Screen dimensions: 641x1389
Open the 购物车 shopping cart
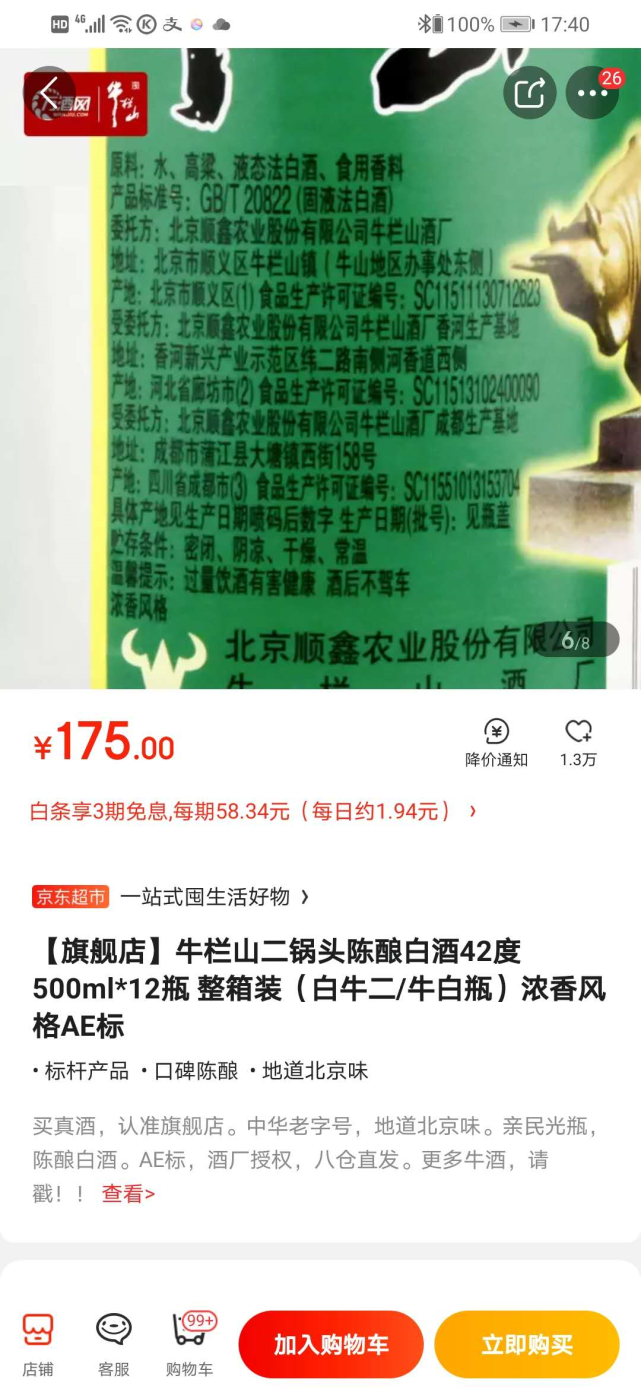[189, 1344]
